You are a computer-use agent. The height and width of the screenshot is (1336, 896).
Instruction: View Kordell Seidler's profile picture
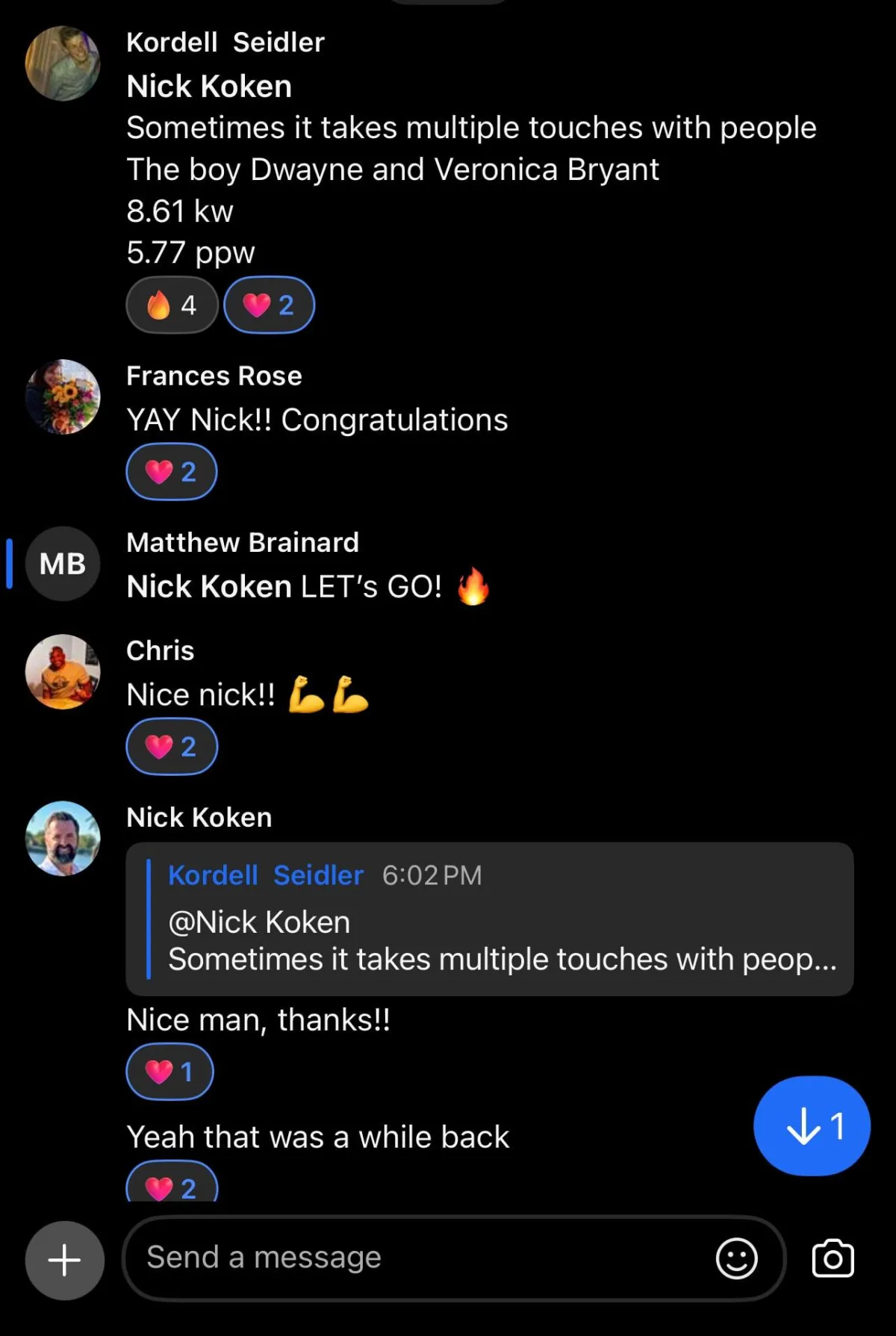pyautogui.click(x=63, y=63)
